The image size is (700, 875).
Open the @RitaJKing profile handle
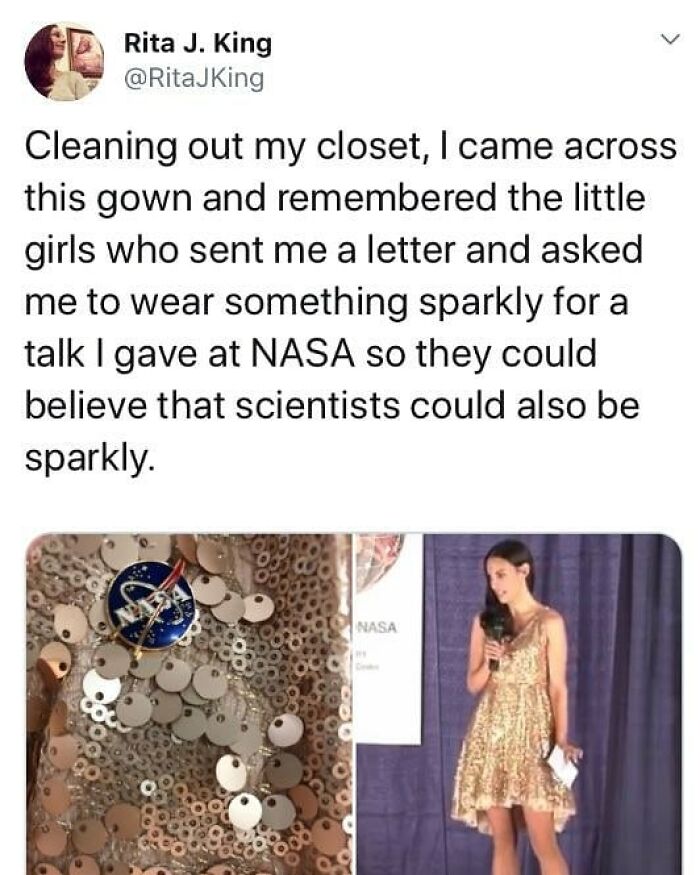coord(194,78)
